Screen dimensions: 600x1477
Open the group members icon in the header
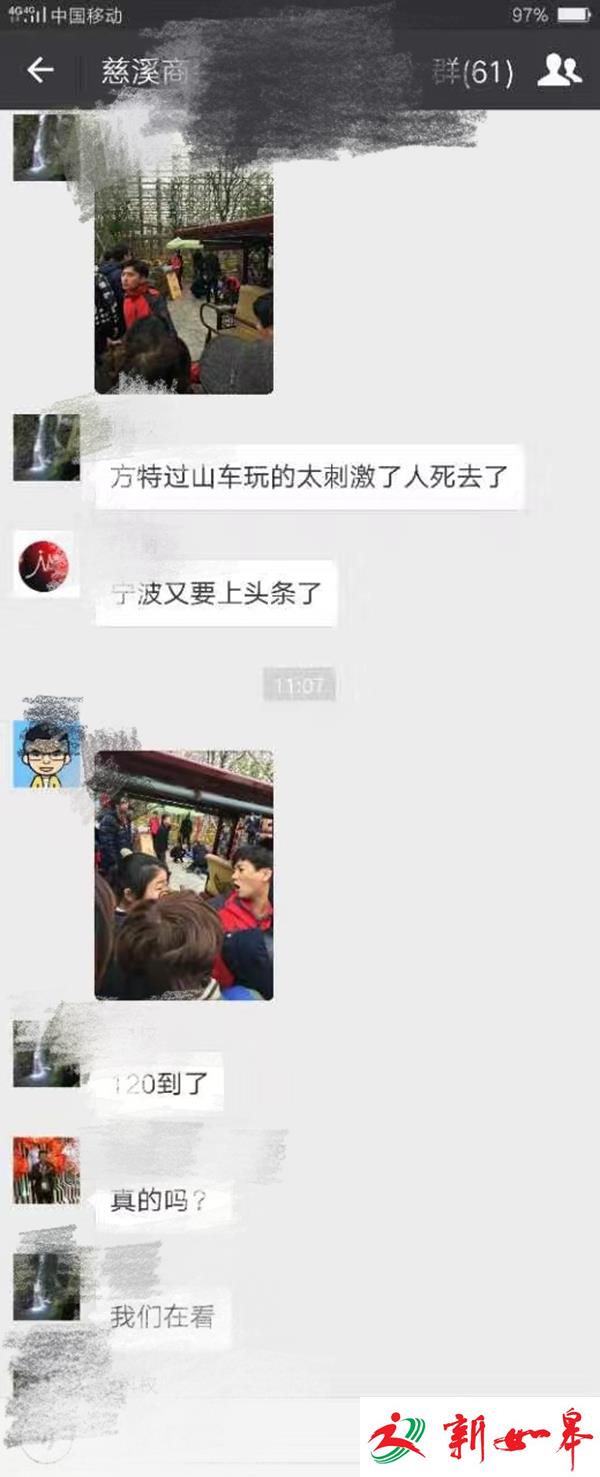(558, 70)
